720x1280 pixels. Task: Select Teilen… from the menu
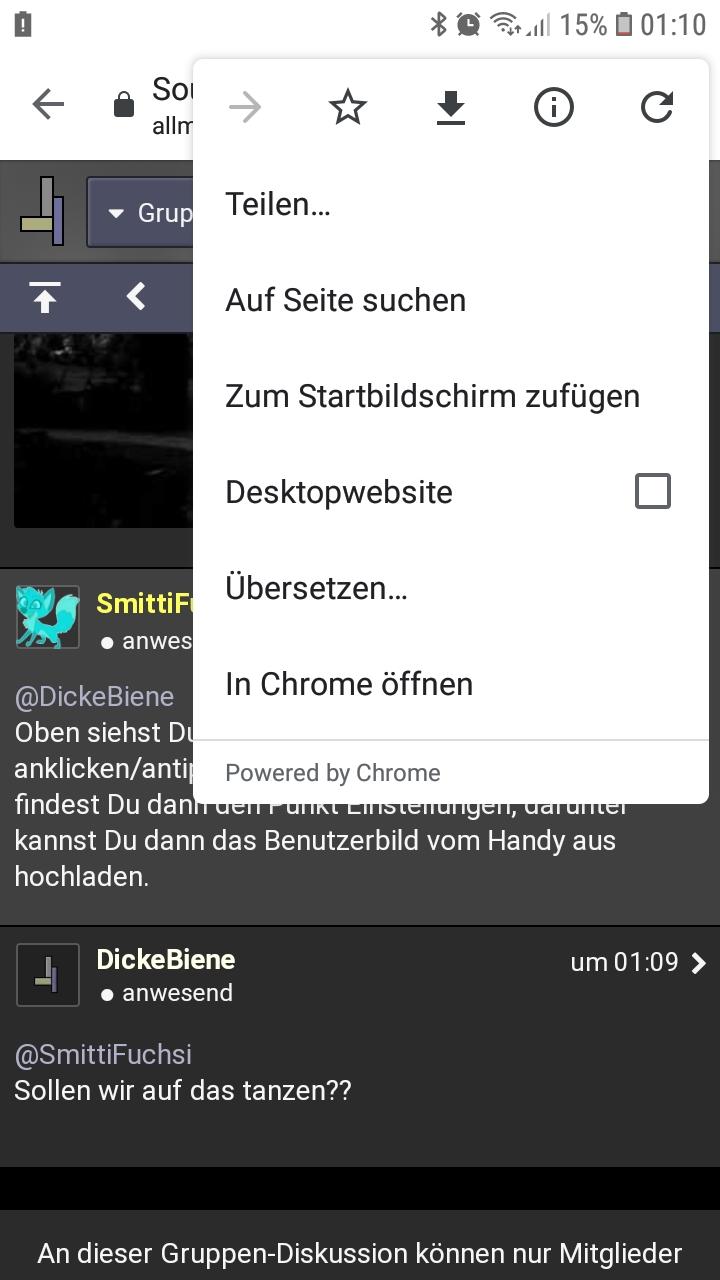[278, 204]
